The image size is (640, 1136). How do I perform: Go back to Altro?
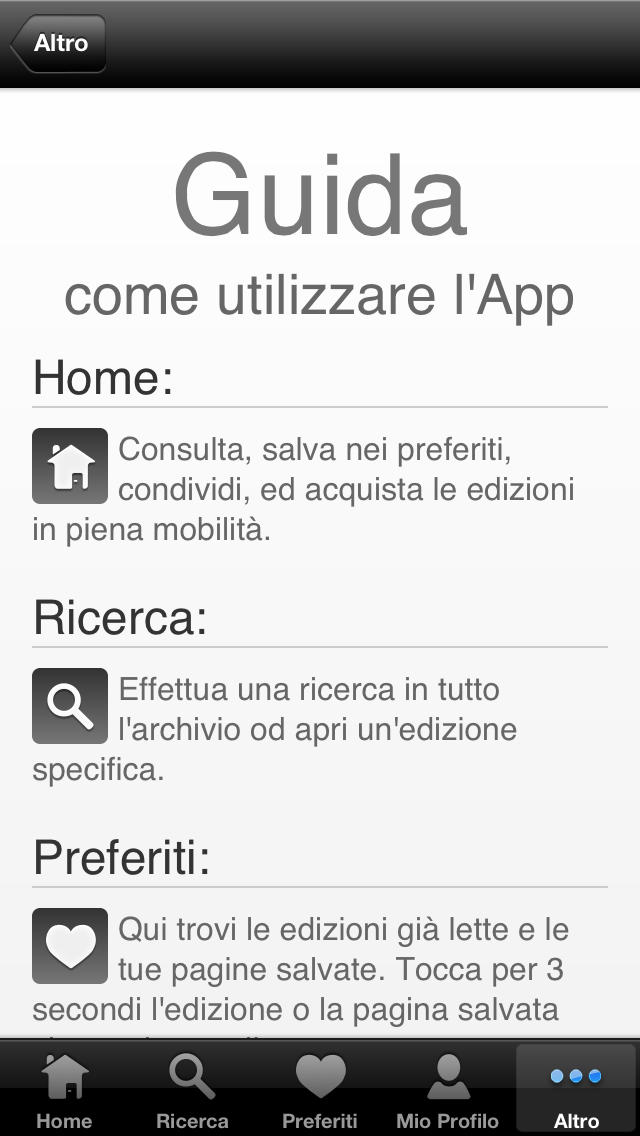click(59, 43)
